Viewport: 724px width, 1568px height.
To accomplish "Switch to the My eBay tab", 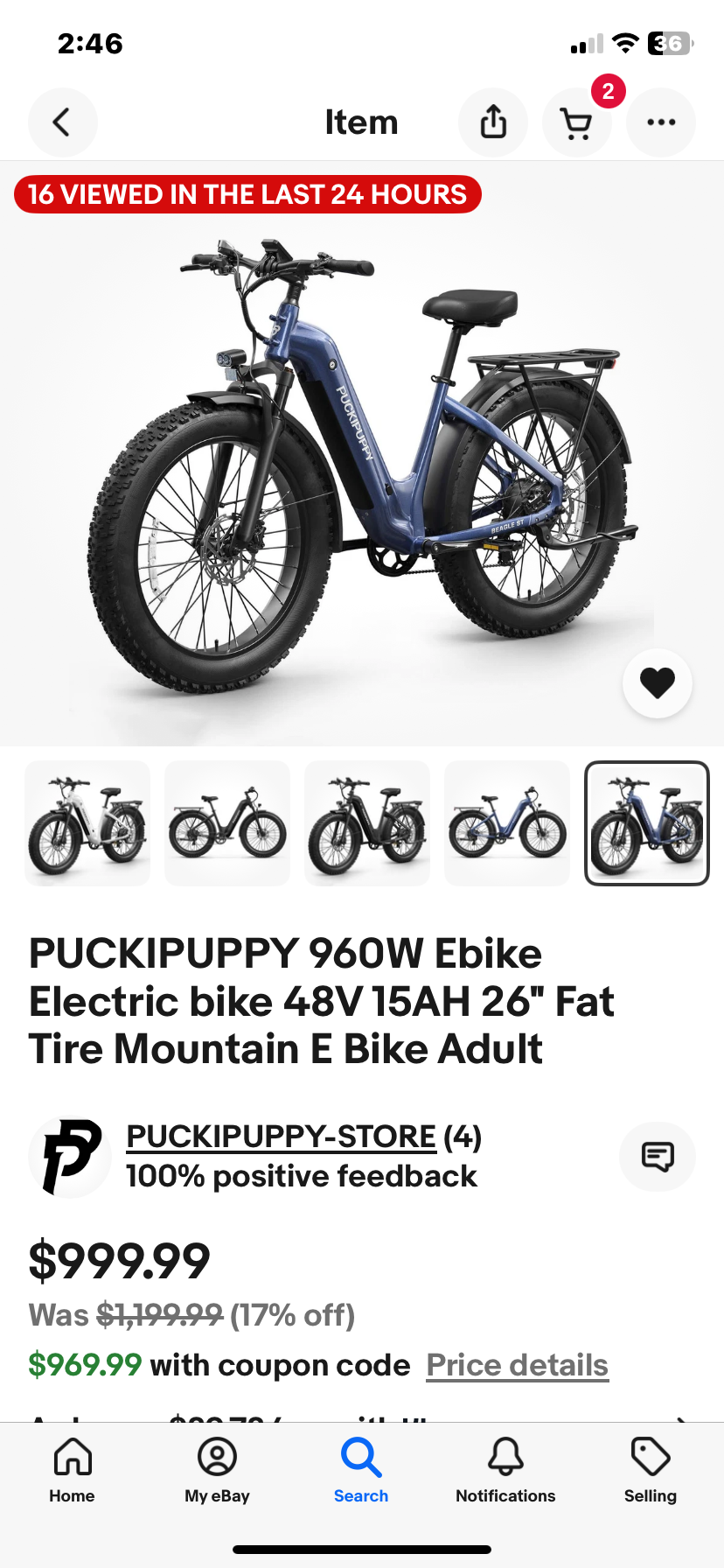I will pyautogui.click(x=217, y=1471).
